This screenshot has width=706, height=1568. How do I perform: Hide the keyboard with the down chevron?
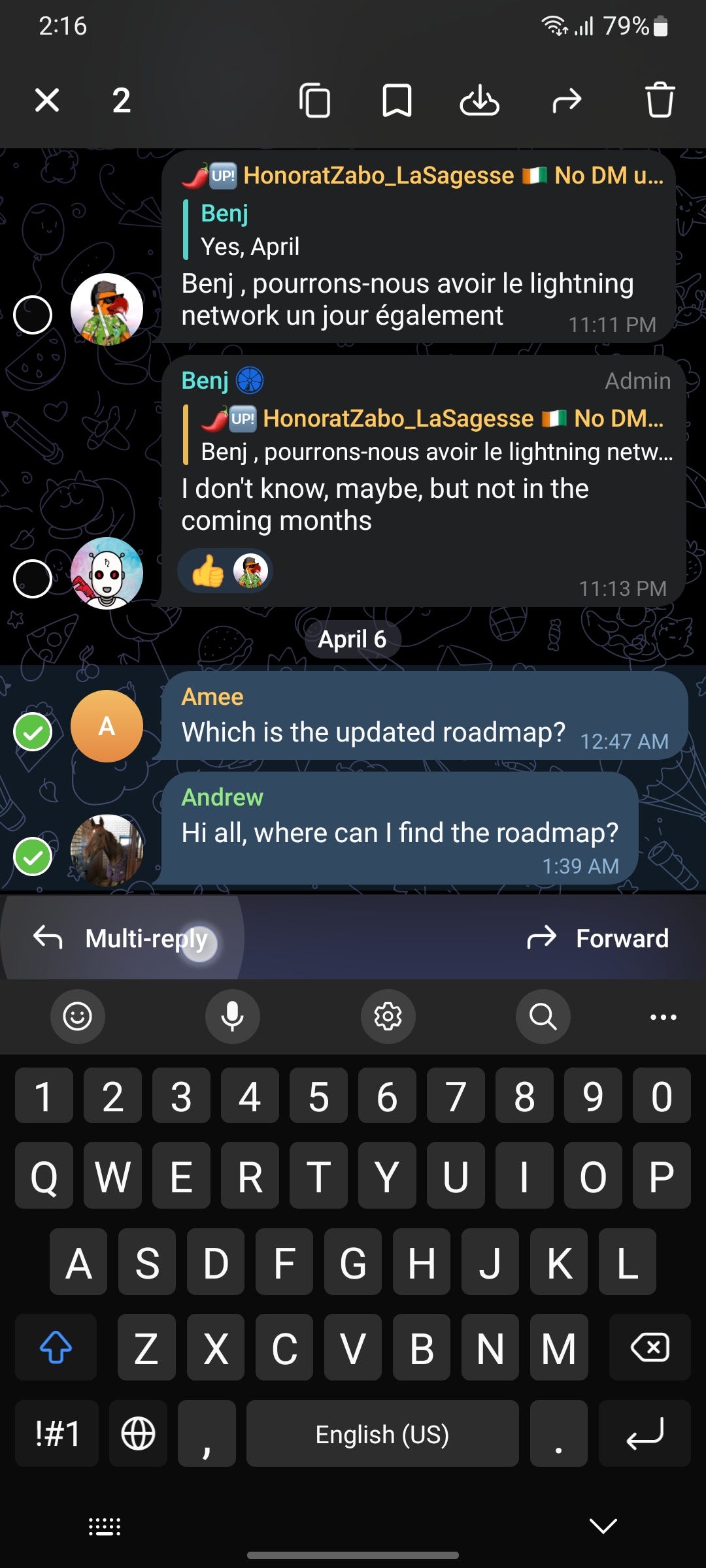[603, 1526]
